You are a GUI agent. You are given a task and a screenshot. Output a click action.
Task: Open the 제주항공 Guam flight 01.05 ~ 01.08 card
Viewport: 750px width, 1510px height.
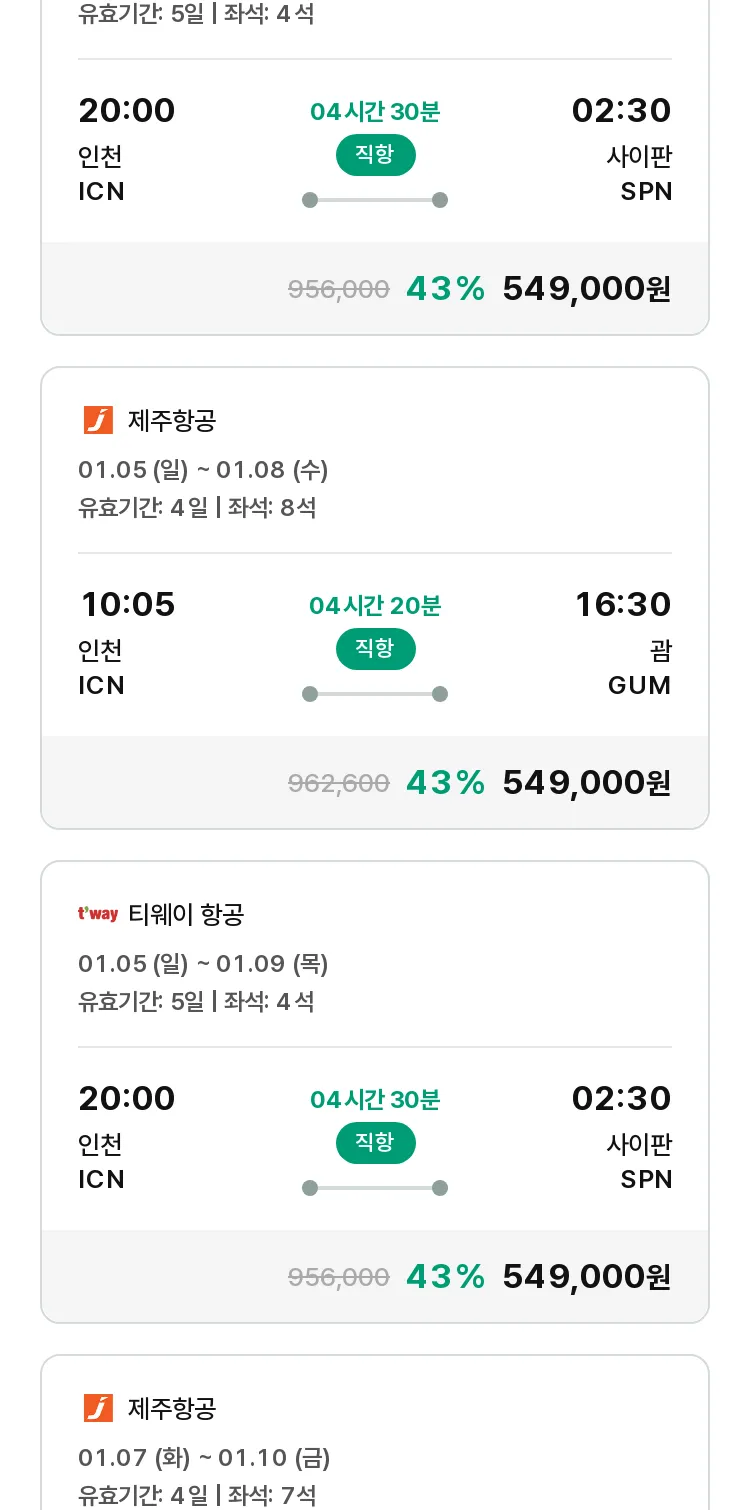click(375, 598)
